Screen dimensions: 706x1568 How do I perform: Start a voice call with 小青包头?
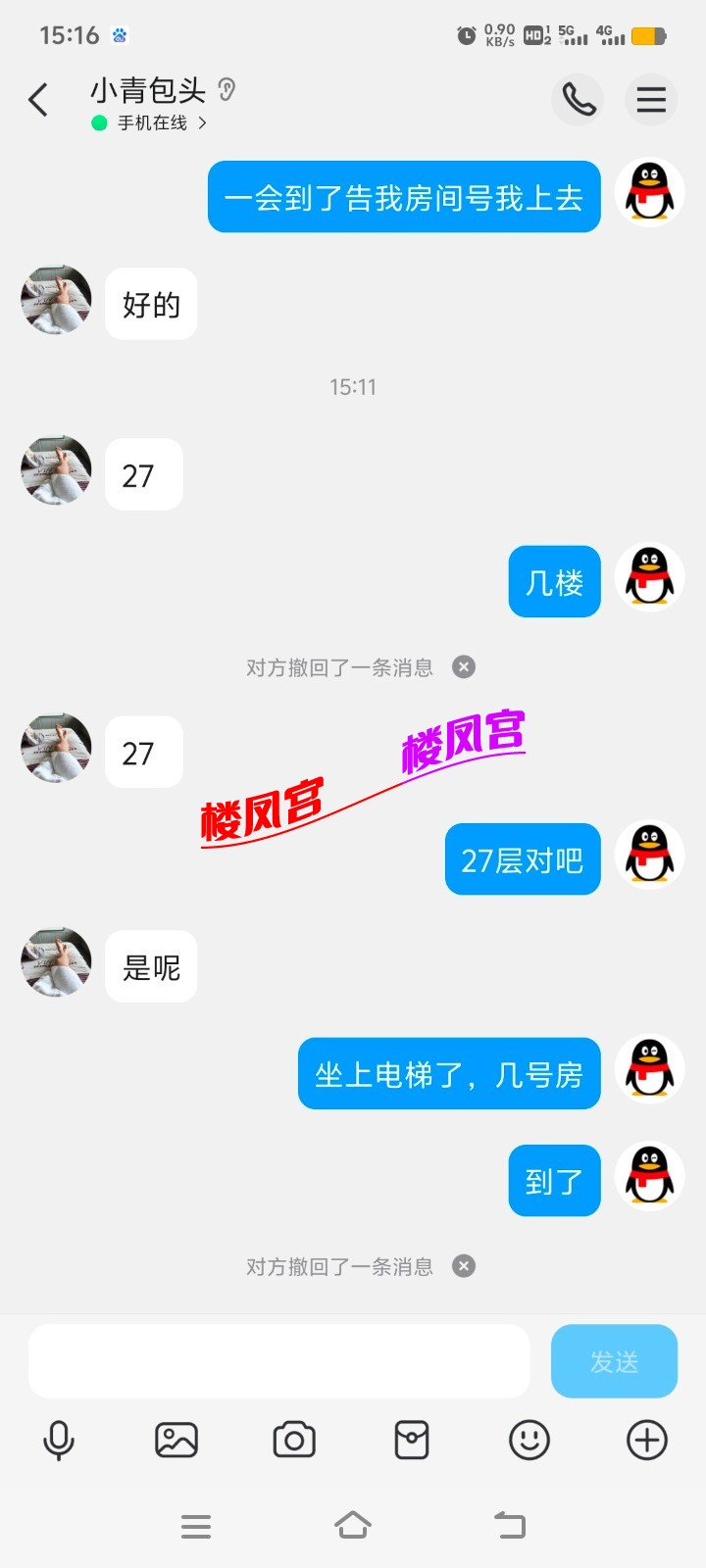pyautogui.click(x=578, y=100)
